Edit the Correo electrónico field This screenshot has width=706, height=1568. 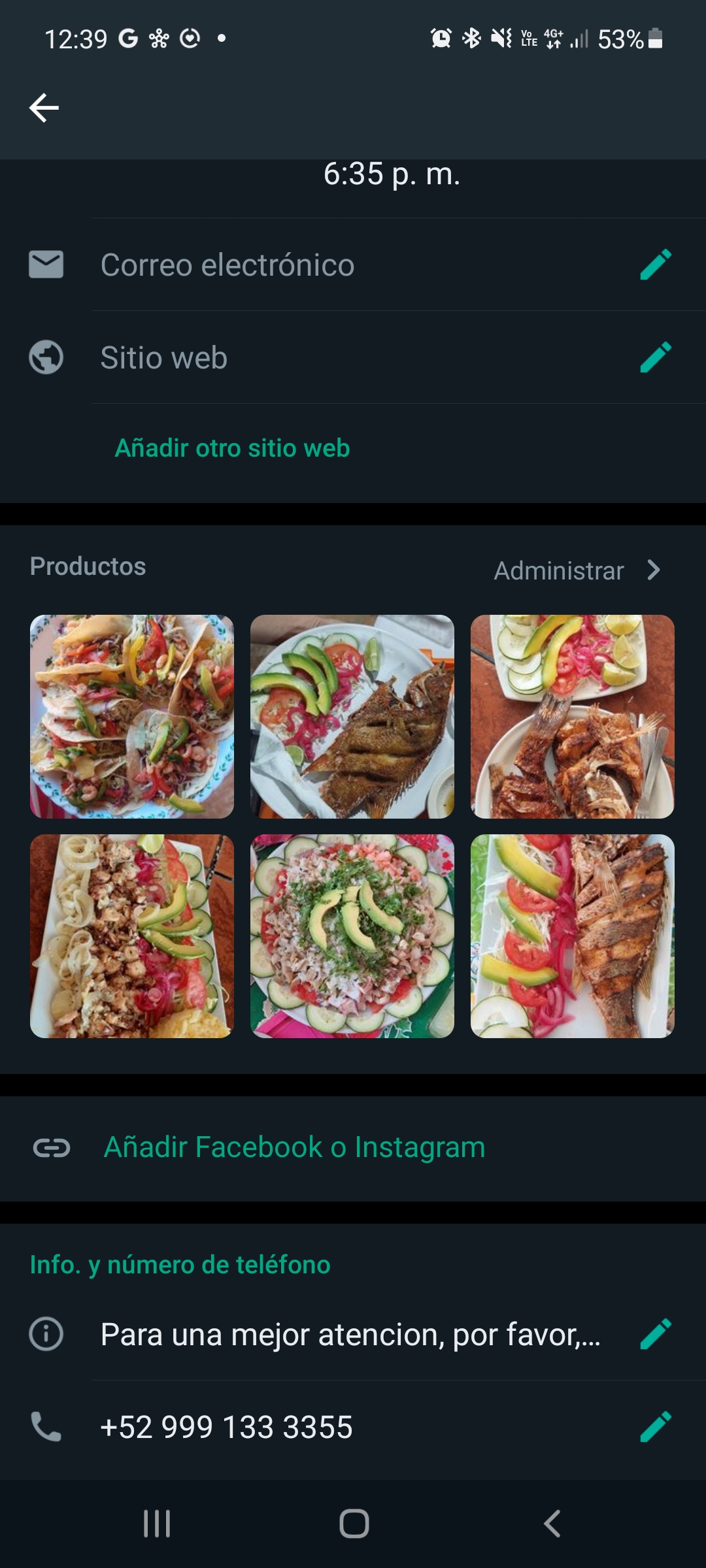point(656,265)
